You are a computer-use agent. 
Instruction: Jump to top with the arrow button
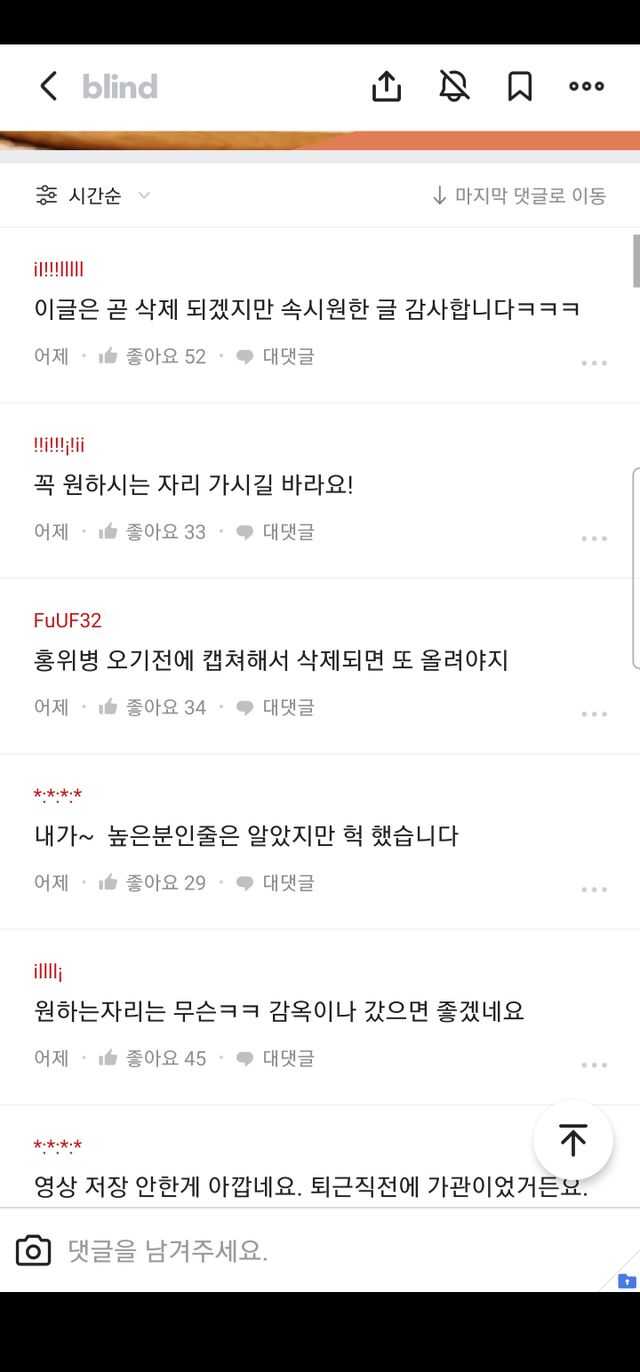point(573,1140)
